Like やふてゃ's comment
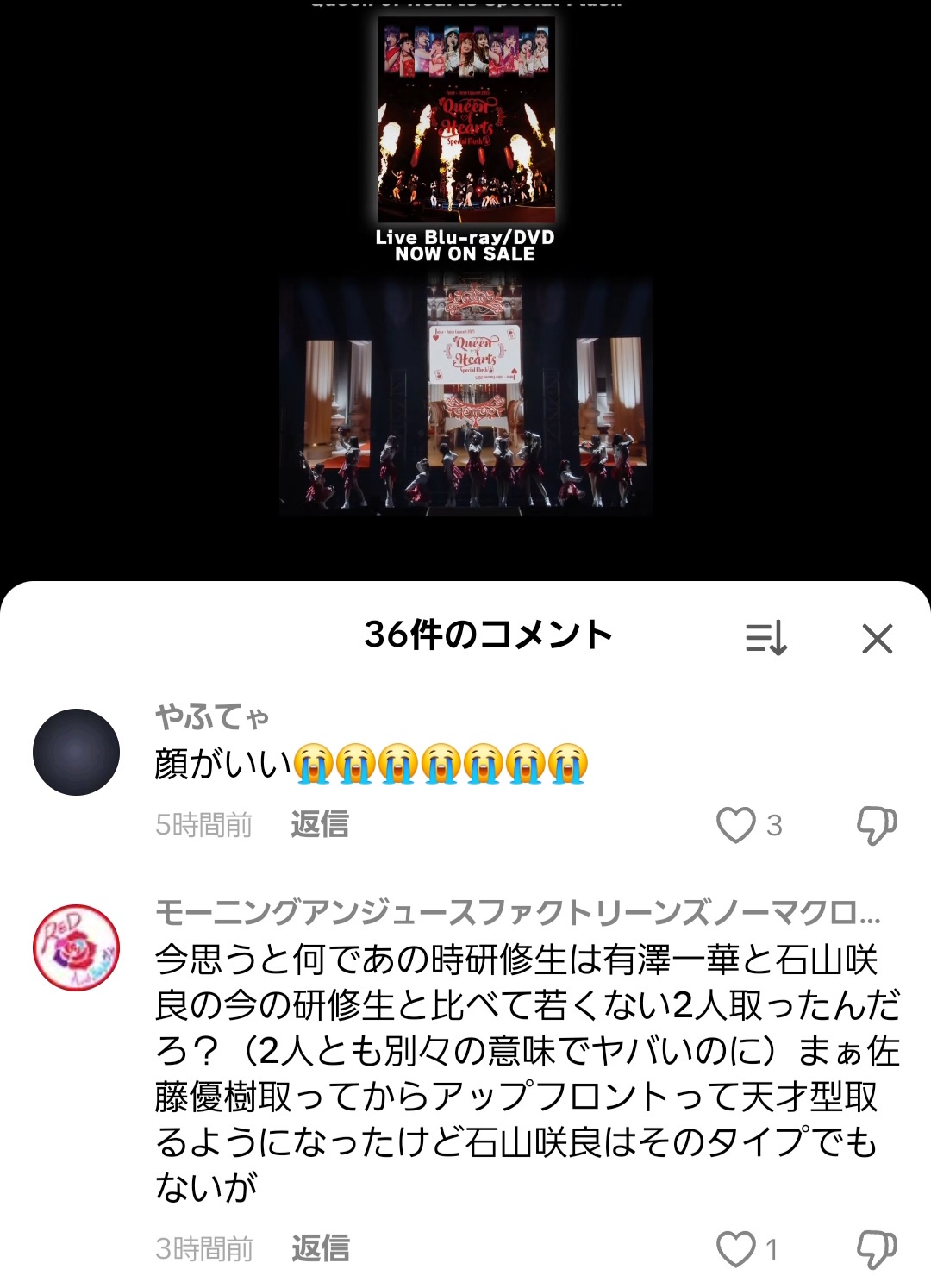This screenshot has height=1288, width=931. click(x=736, y=825)
